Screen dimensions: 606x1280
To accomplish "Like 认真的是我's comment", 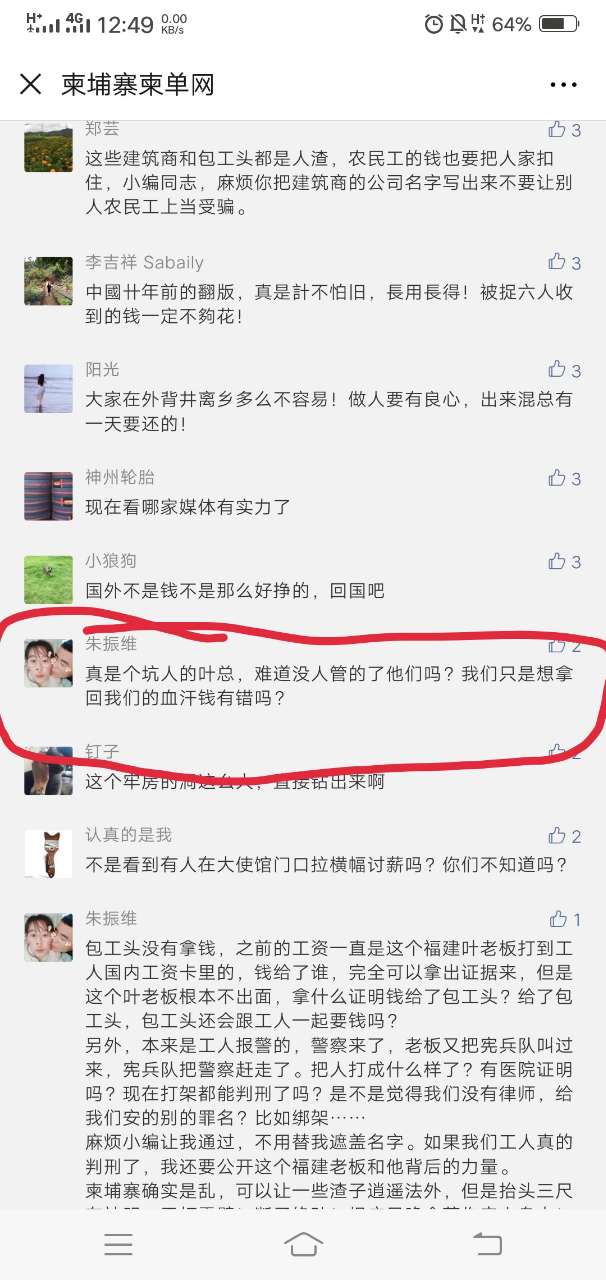I will (x=557, y=835).
